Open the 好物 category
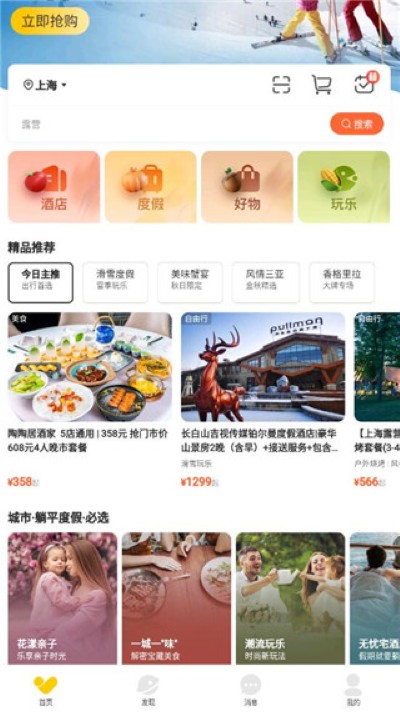This screenshot has width=400, height=715. (247, 187)
